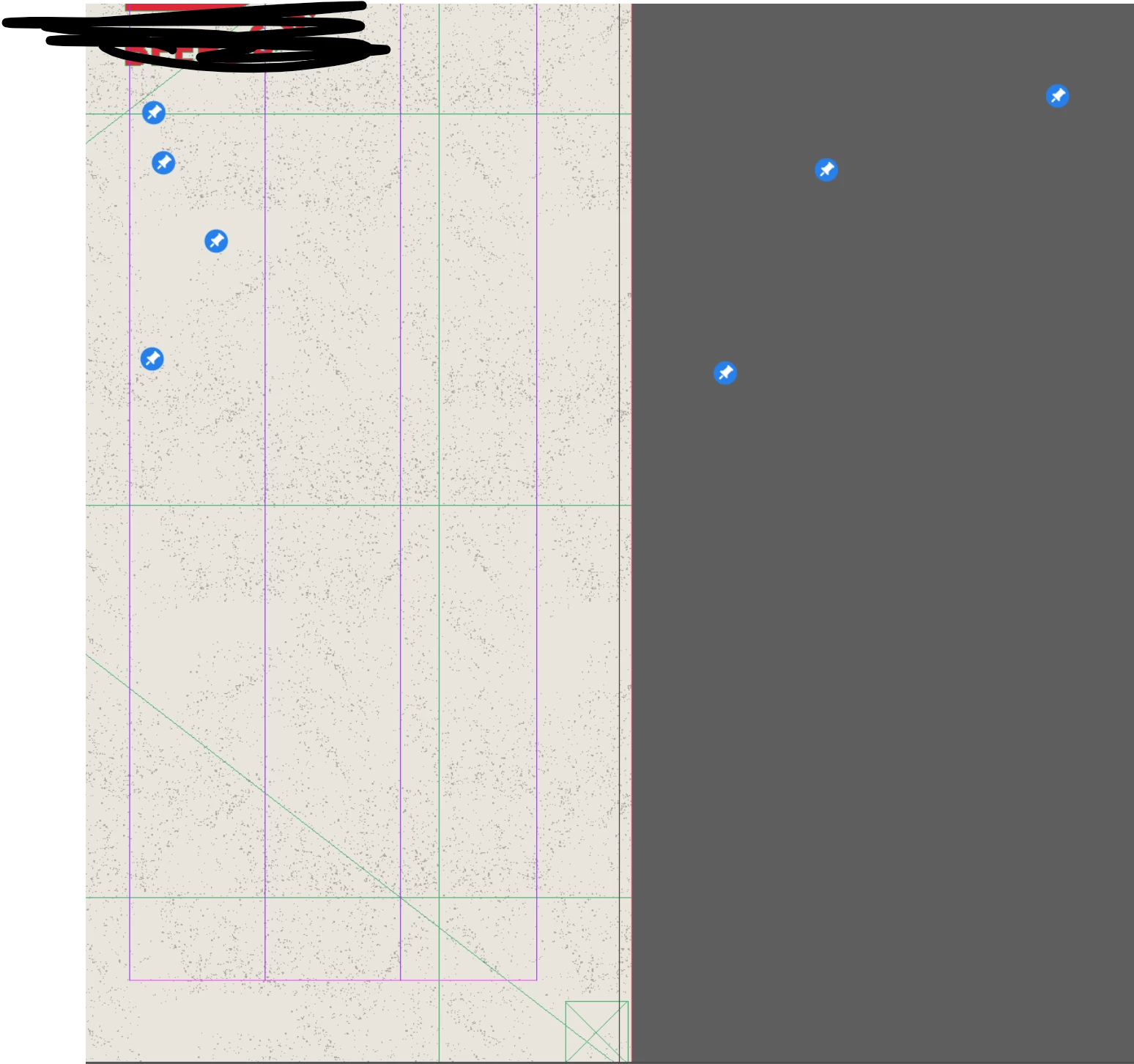Open the pin just below the guide-line pin
This screenshot has height=1064, width=1134.
click(x=163, y=163)
